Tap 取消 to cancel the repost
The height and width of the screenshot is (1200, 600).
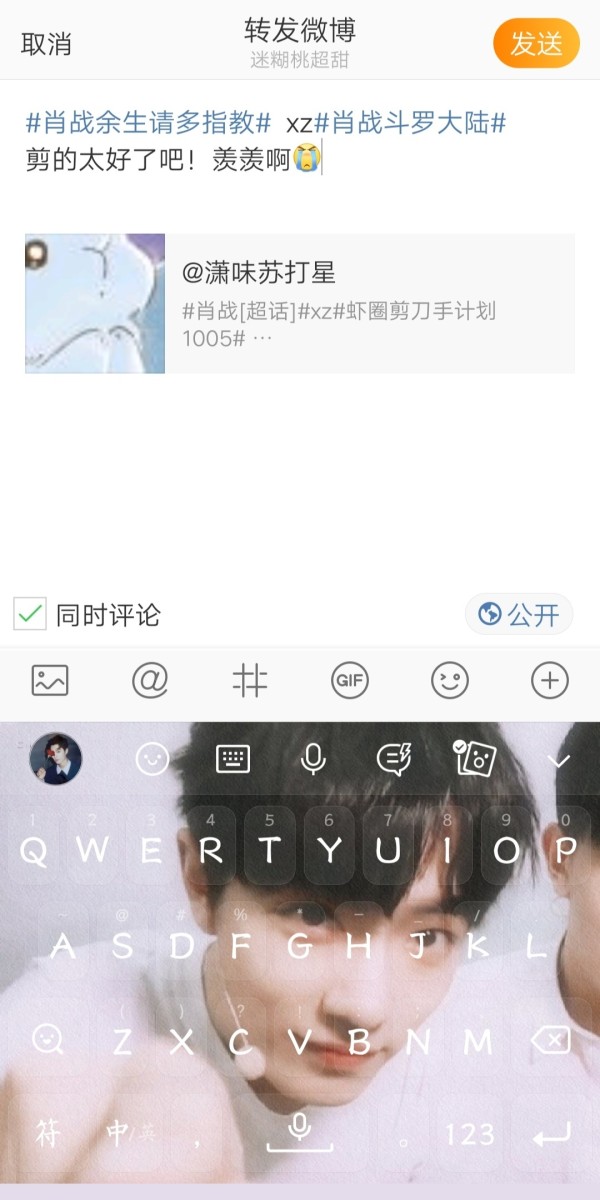46,44
